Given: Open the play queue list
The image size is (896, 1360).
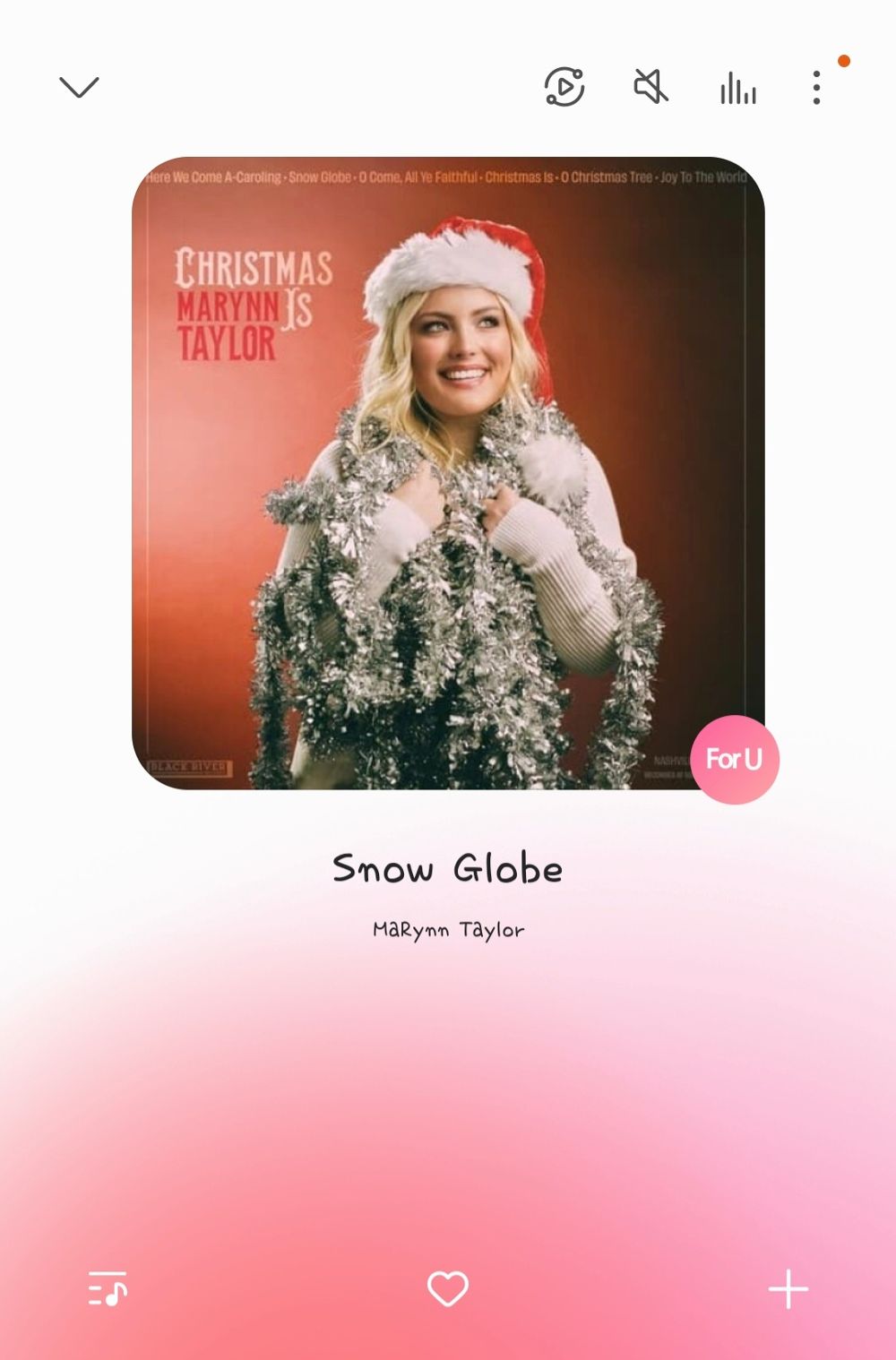Looking at the screenshot, I should tap(108, 1288).
